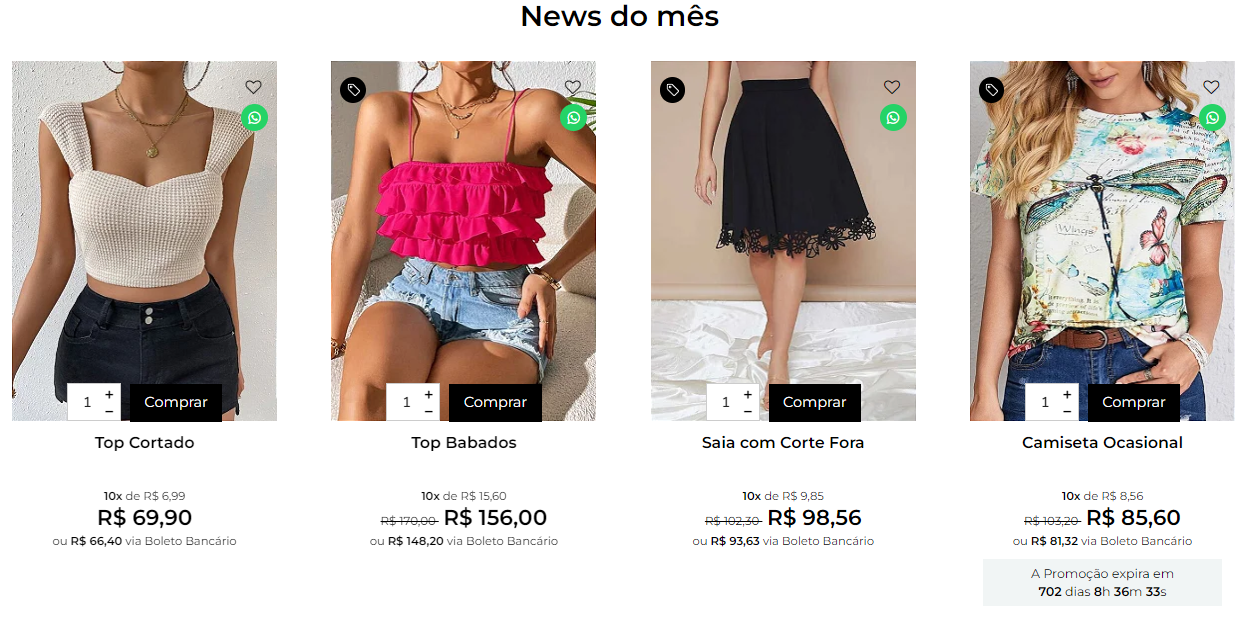Add Camiseta Ocasional to wishlist heart
Image resolution: width=1245 pixels, height=617 pixels.
[1211, 87]
